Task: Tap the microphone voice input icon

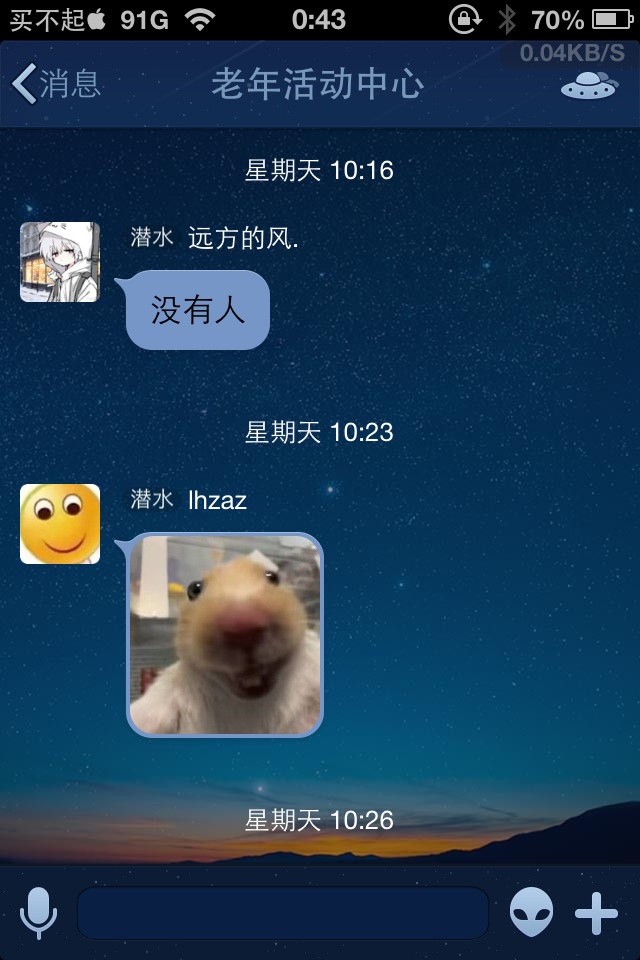Action: tap(39, 912)
